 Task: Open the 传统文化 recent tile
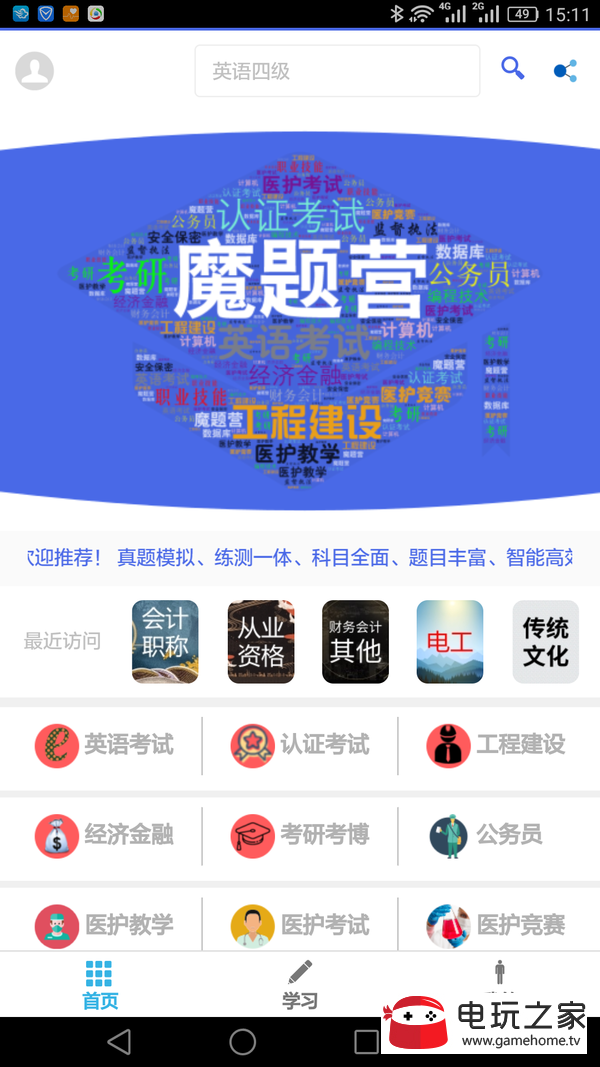[x=545, y=641]
